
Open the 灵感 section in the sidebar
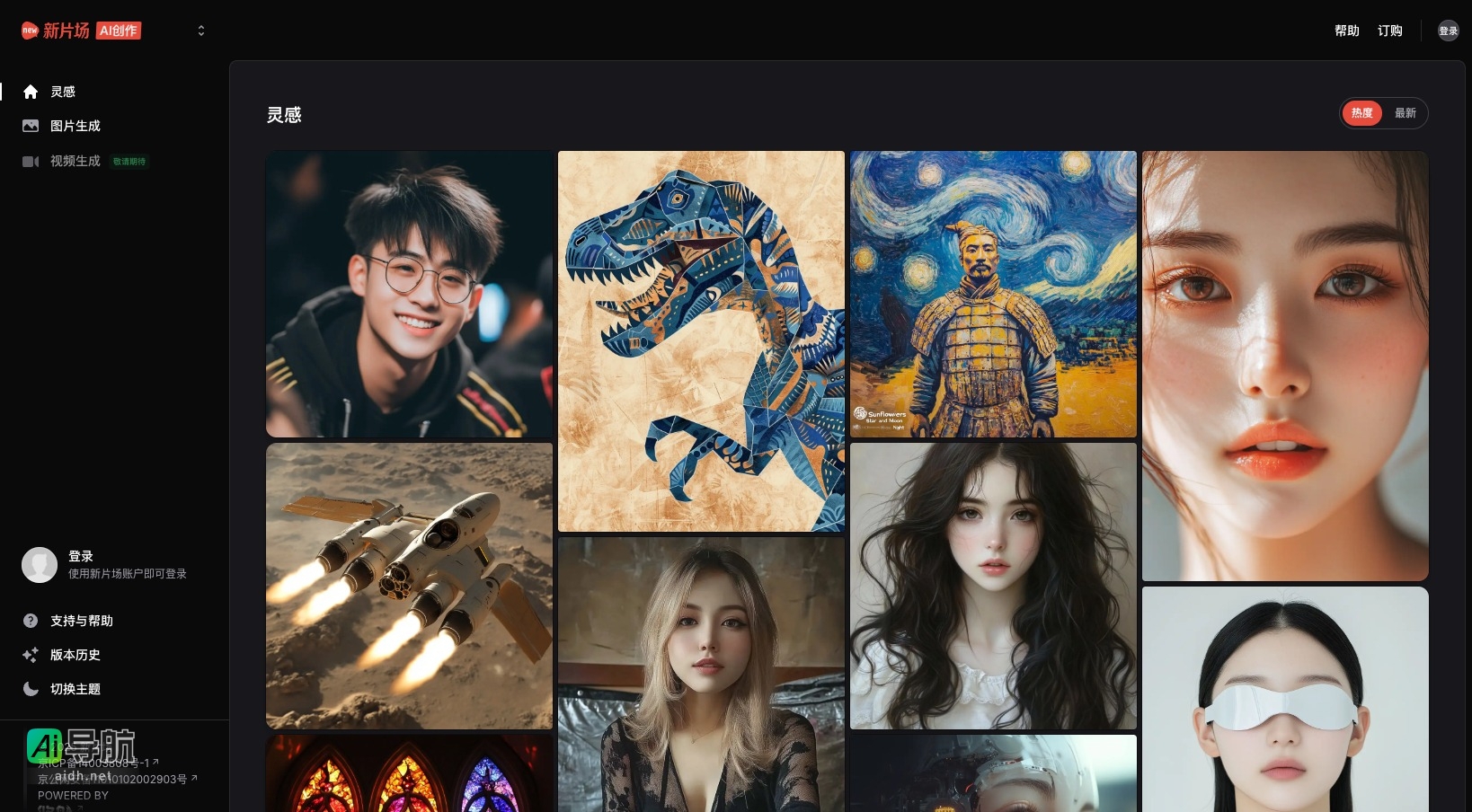click(62, 92)
